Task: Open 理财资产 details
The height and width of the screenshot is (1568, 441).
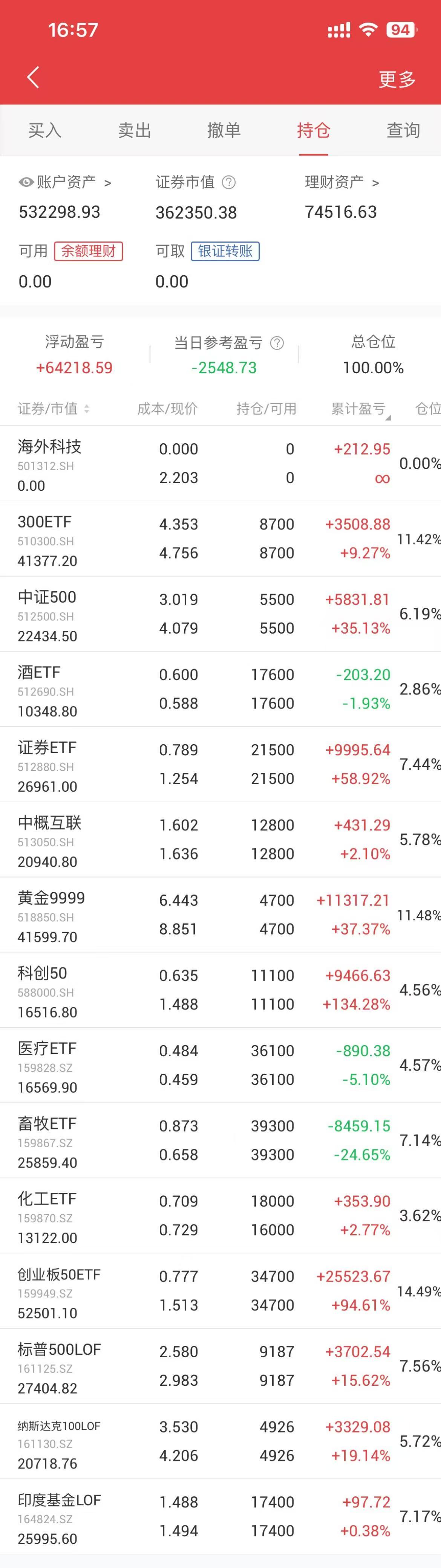Action: point(341,182)
